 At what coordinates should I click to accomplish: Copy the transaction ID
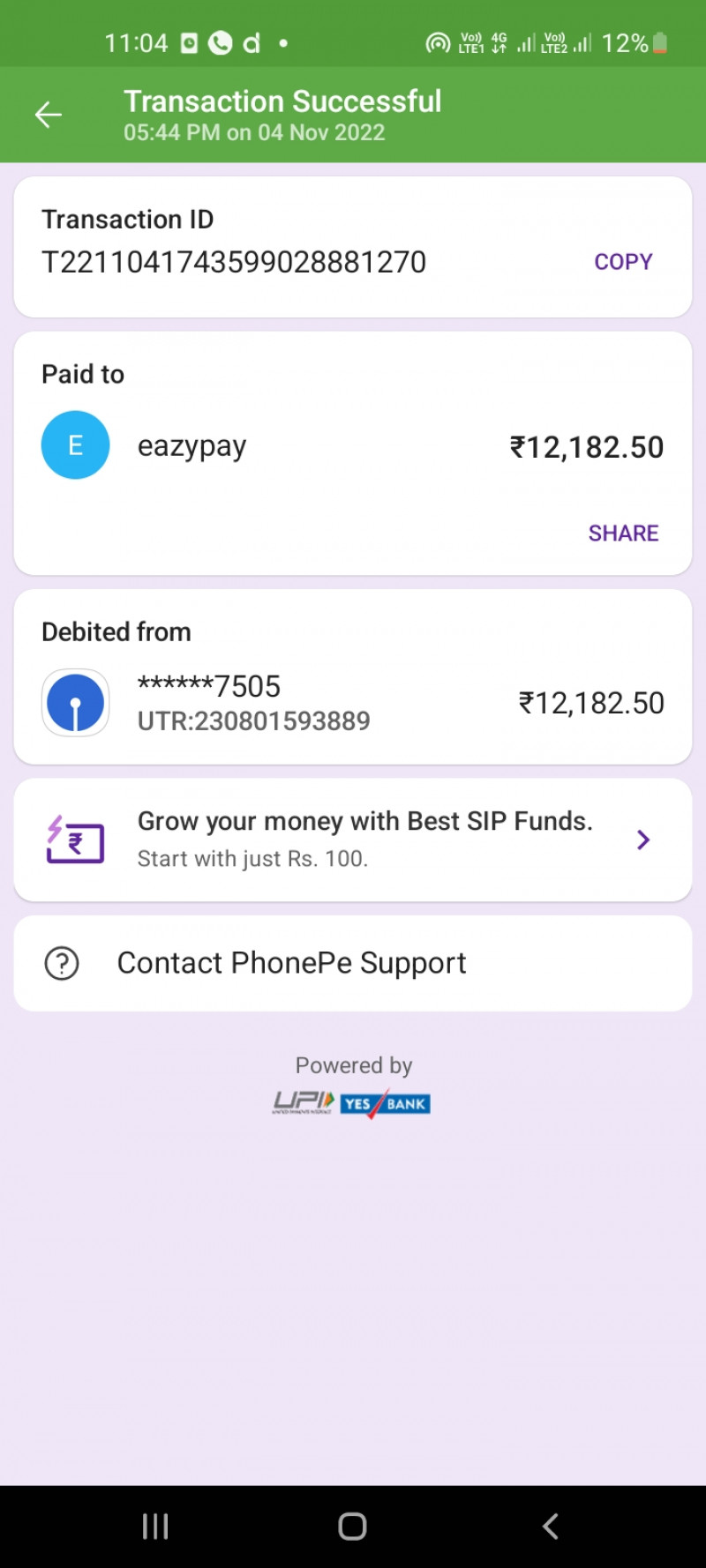(x=623, y=262)
